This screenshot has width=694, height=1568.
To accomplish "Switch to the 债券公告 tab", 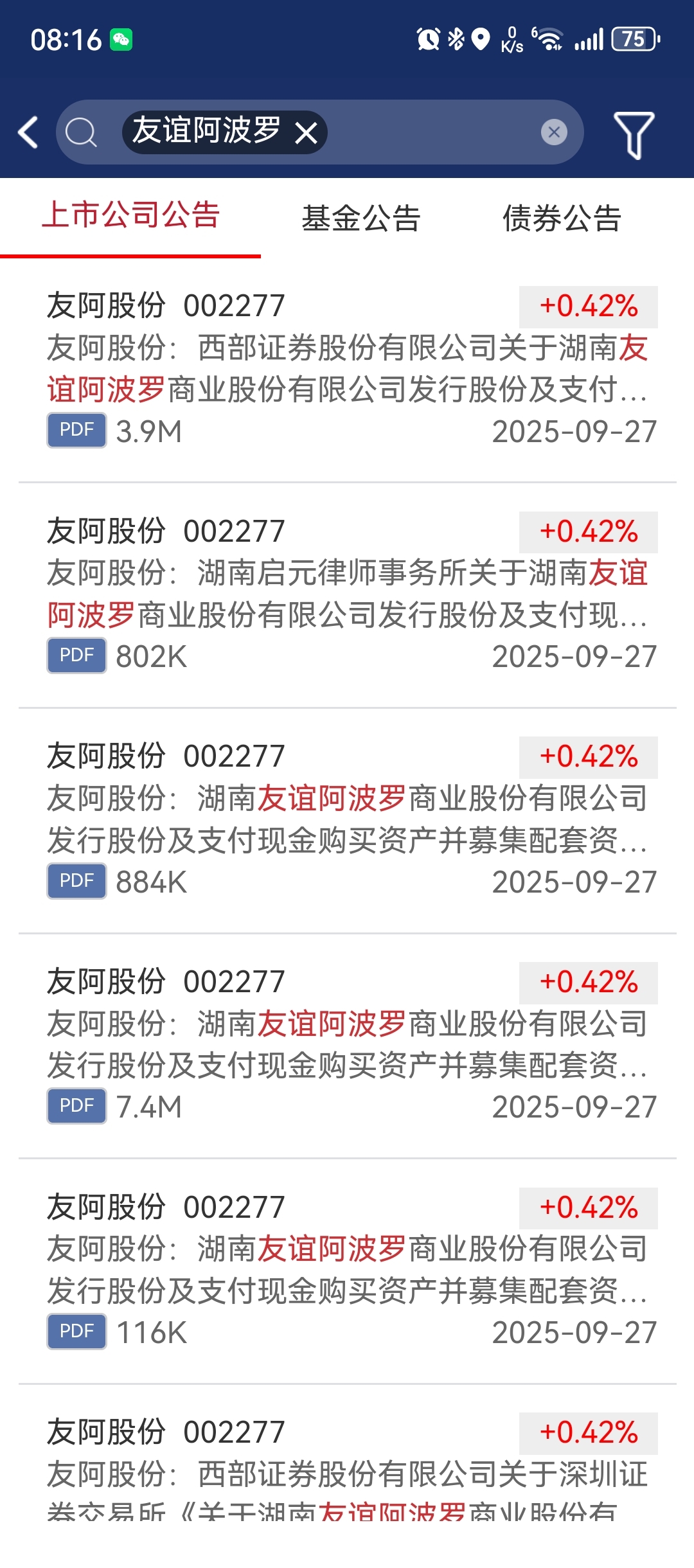I will tap(562, 218).
